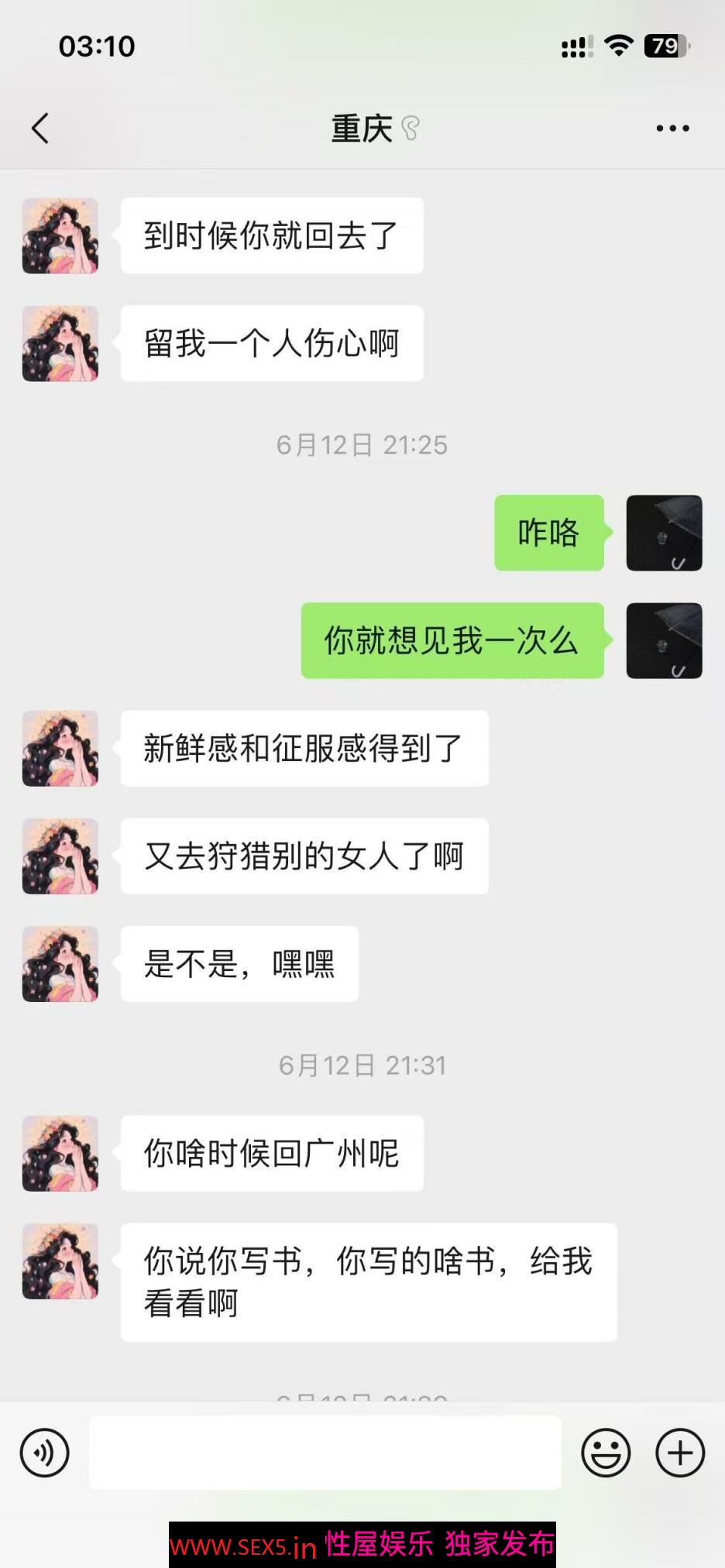
Task: Focus the message text field
Action: (325, 1453)
